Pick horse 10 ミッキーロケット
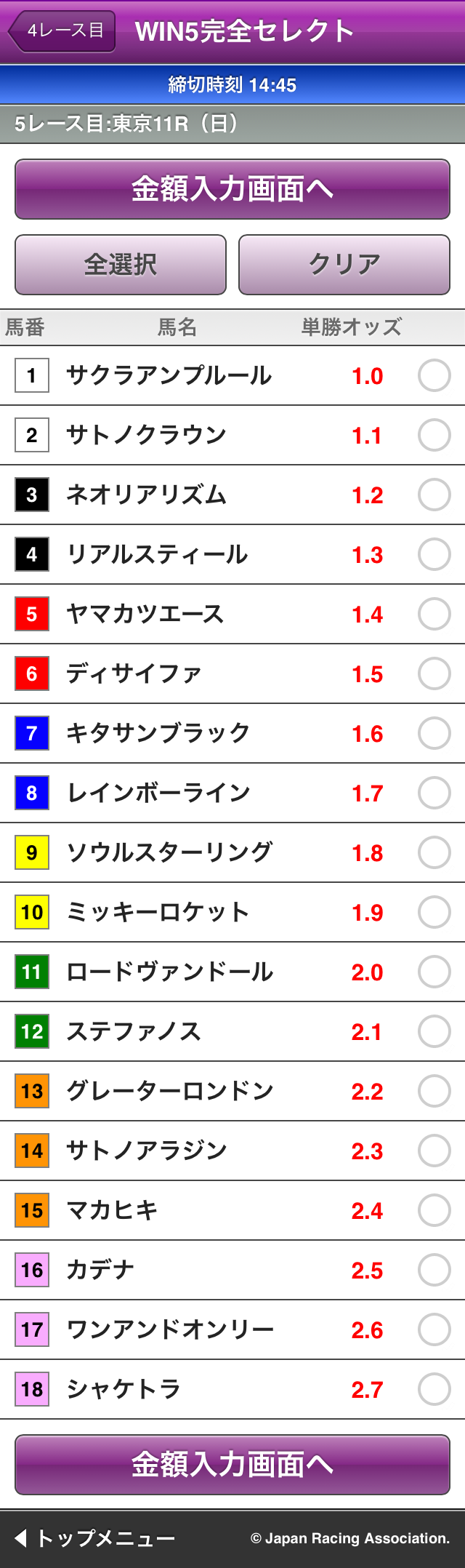Viewport: 465px width, 1568px height. (x=434, y=913)
